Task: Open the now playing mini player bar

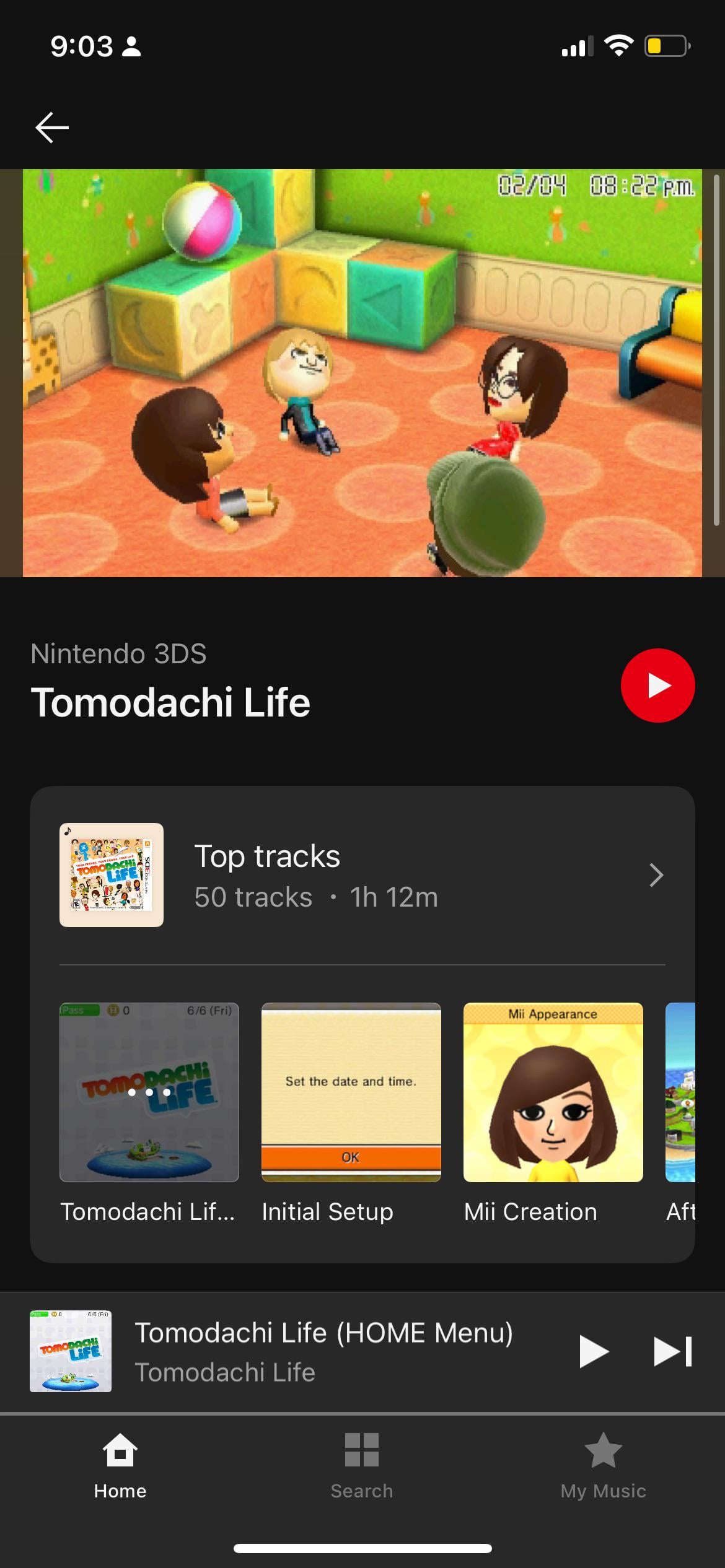Action: (x=322, y=1351)
